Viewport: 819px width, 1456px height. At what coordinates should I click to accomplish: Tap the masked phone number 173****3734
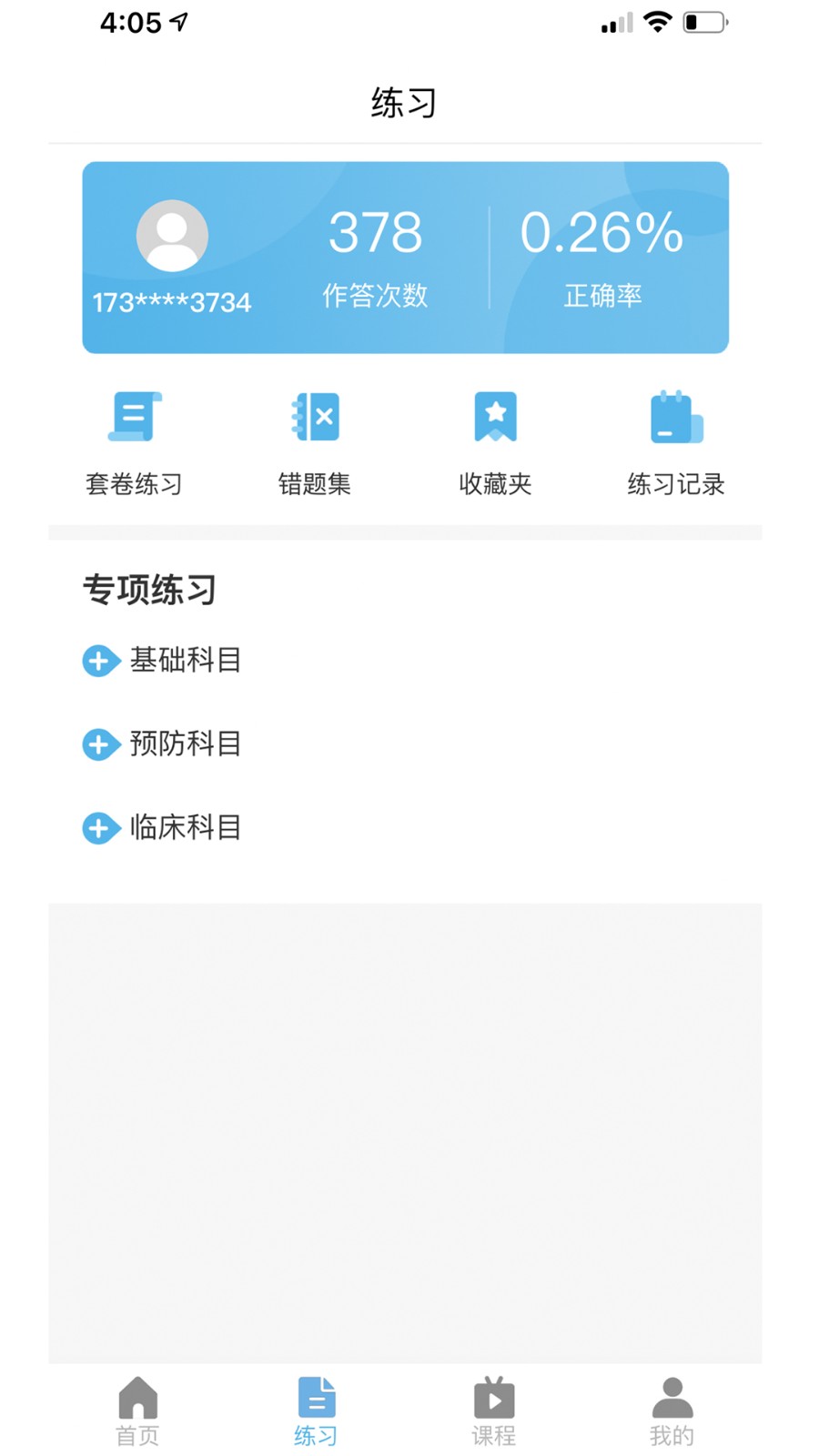point(171,302)
